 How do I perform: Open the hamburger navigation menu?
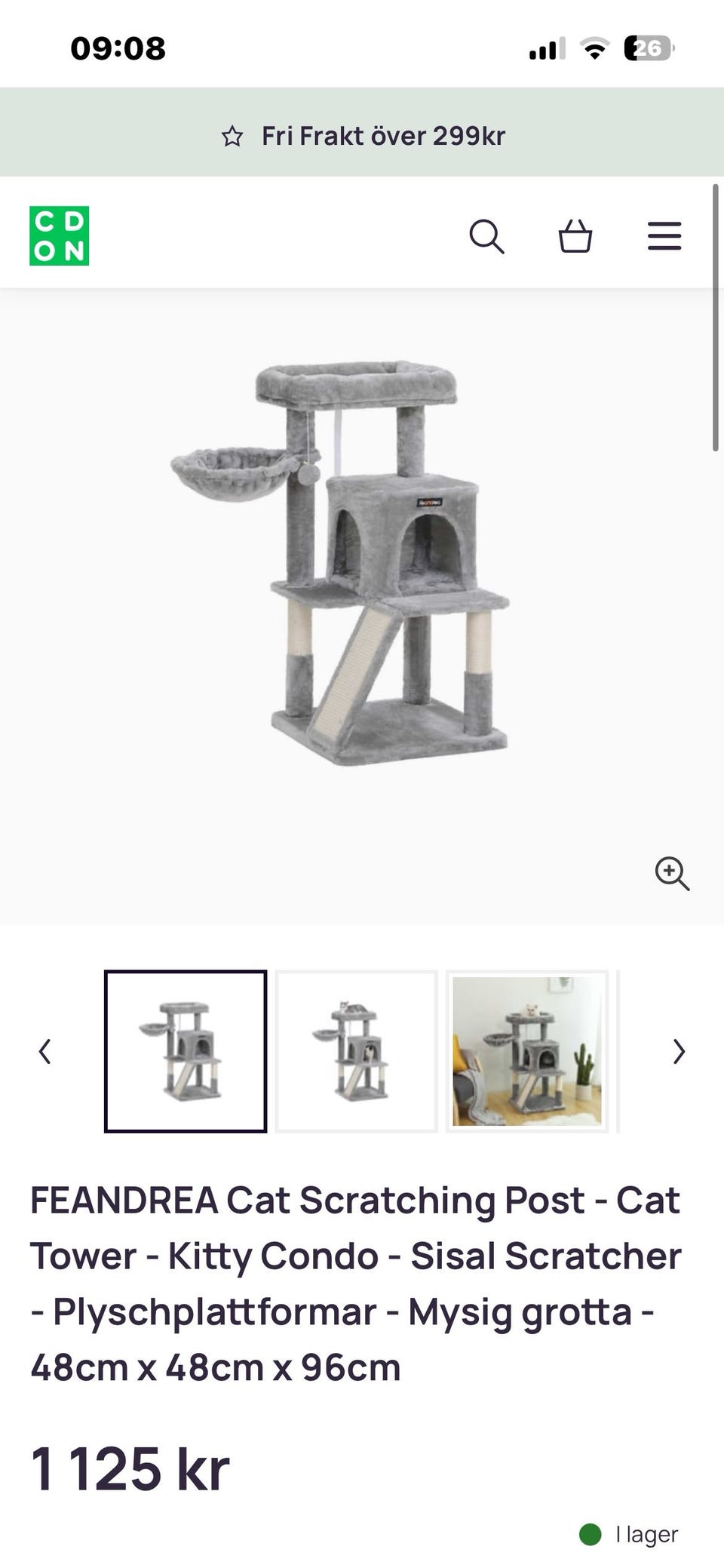pos(664,236)
